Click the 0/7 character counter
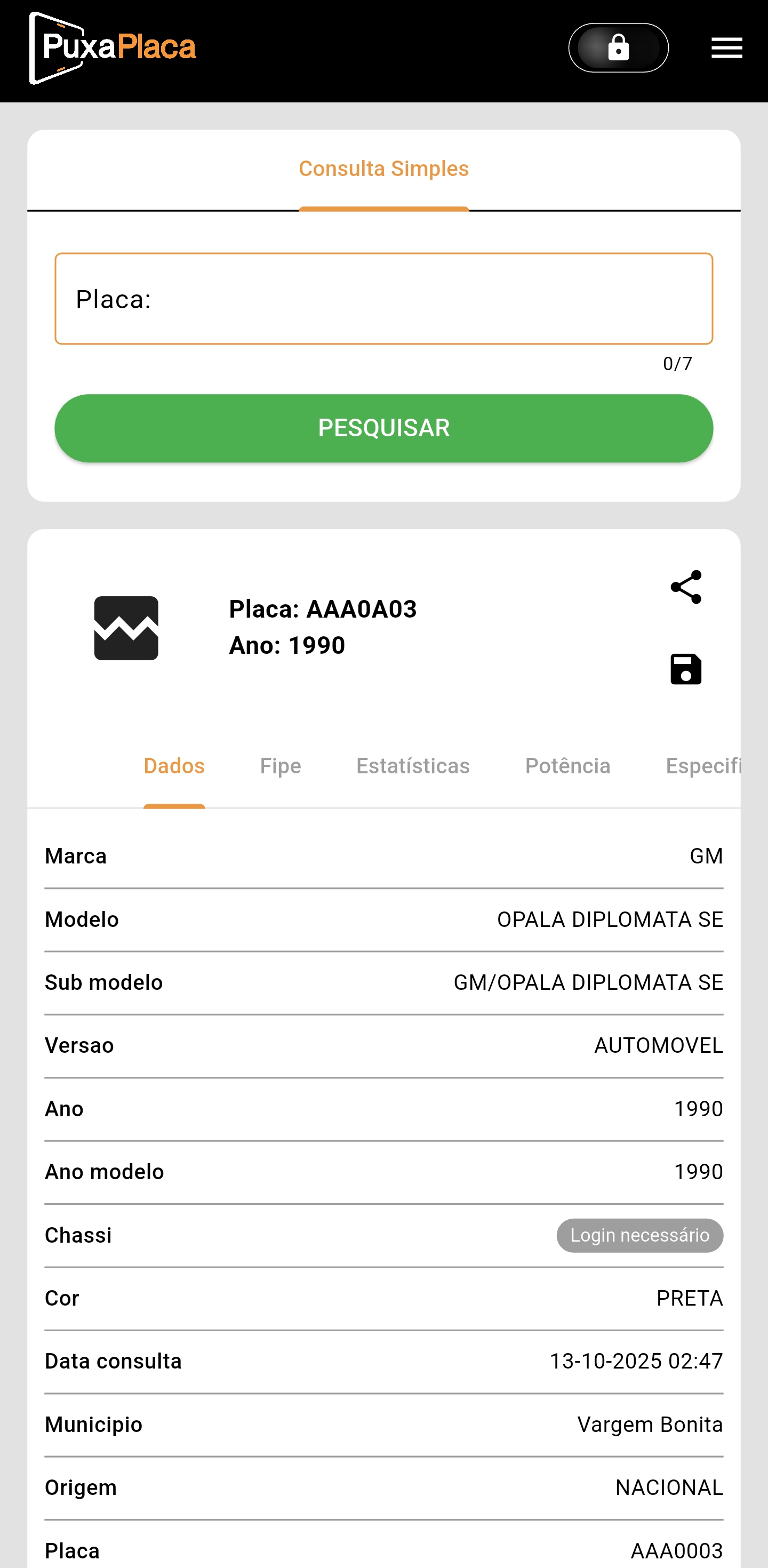 tap(677, 363)
